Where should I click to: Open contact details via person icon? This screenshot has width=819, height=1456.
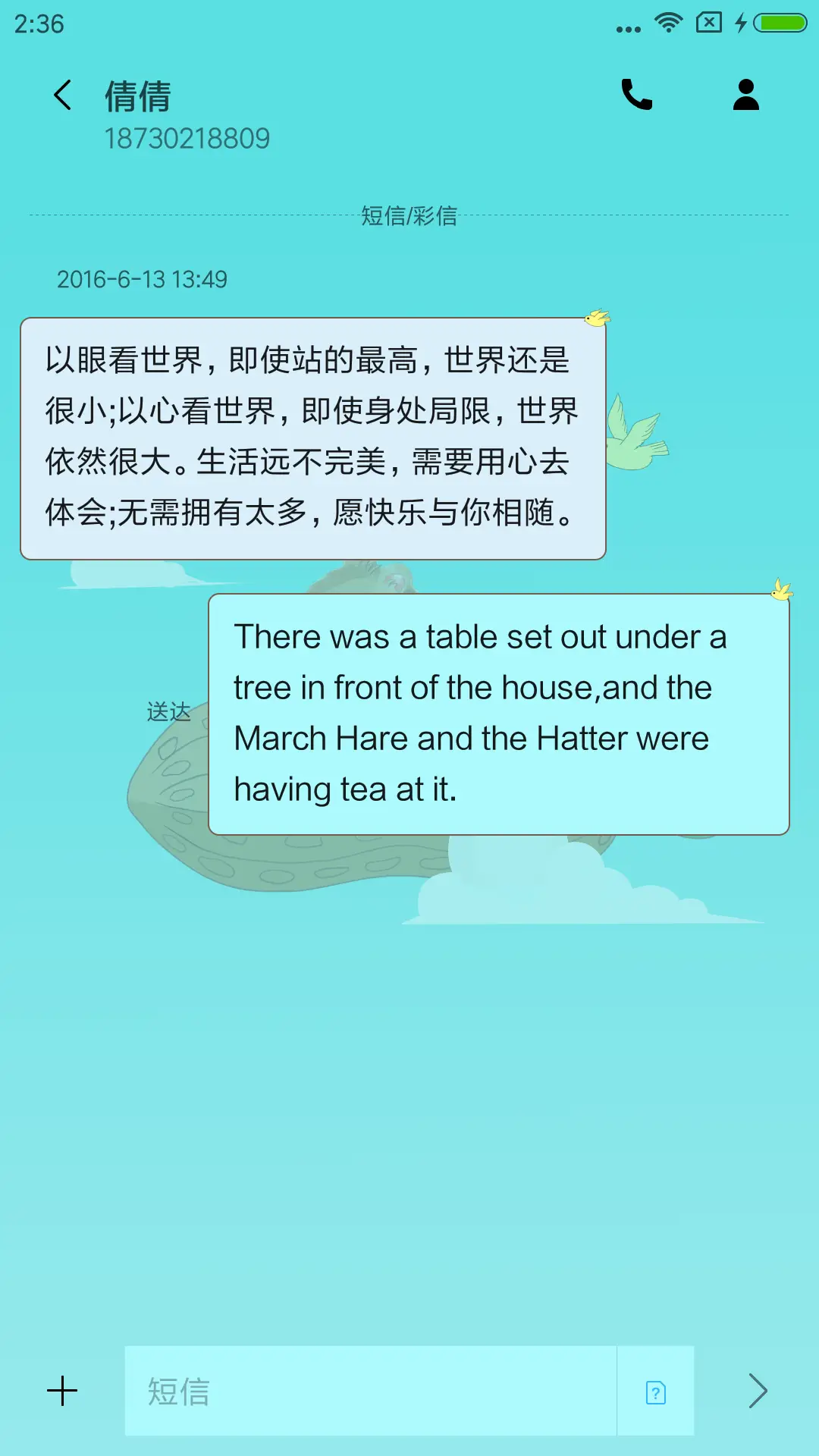point(745,94)
